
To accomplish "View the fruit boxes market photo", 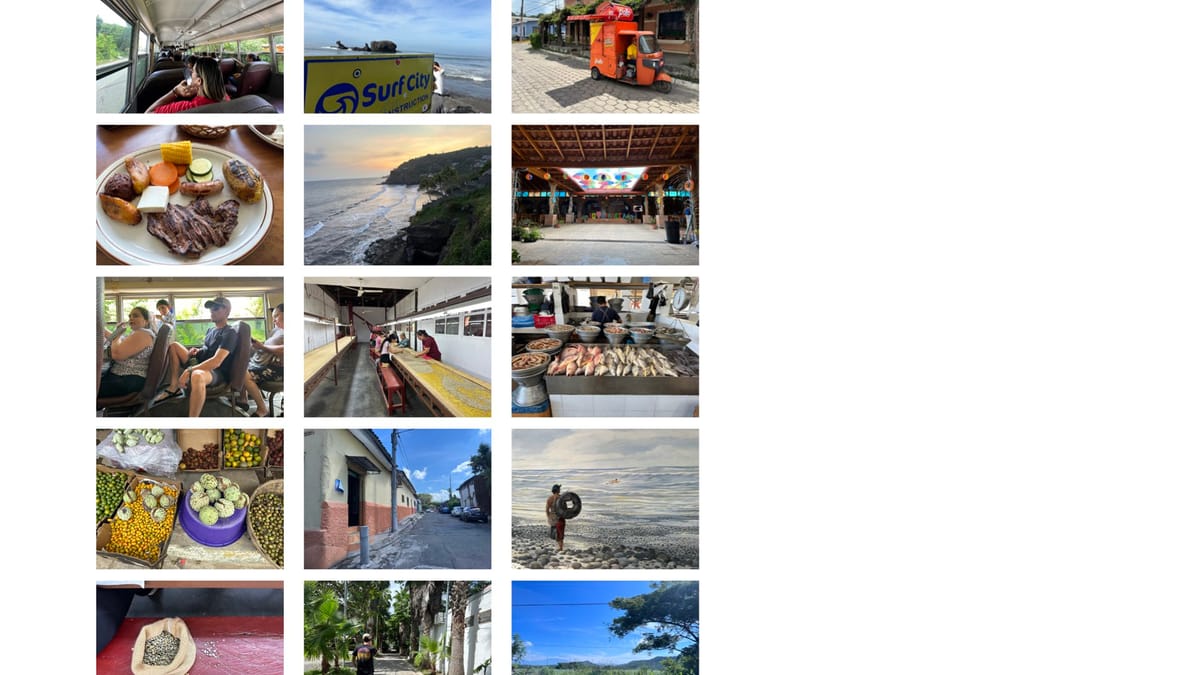I will coord(189,499).
